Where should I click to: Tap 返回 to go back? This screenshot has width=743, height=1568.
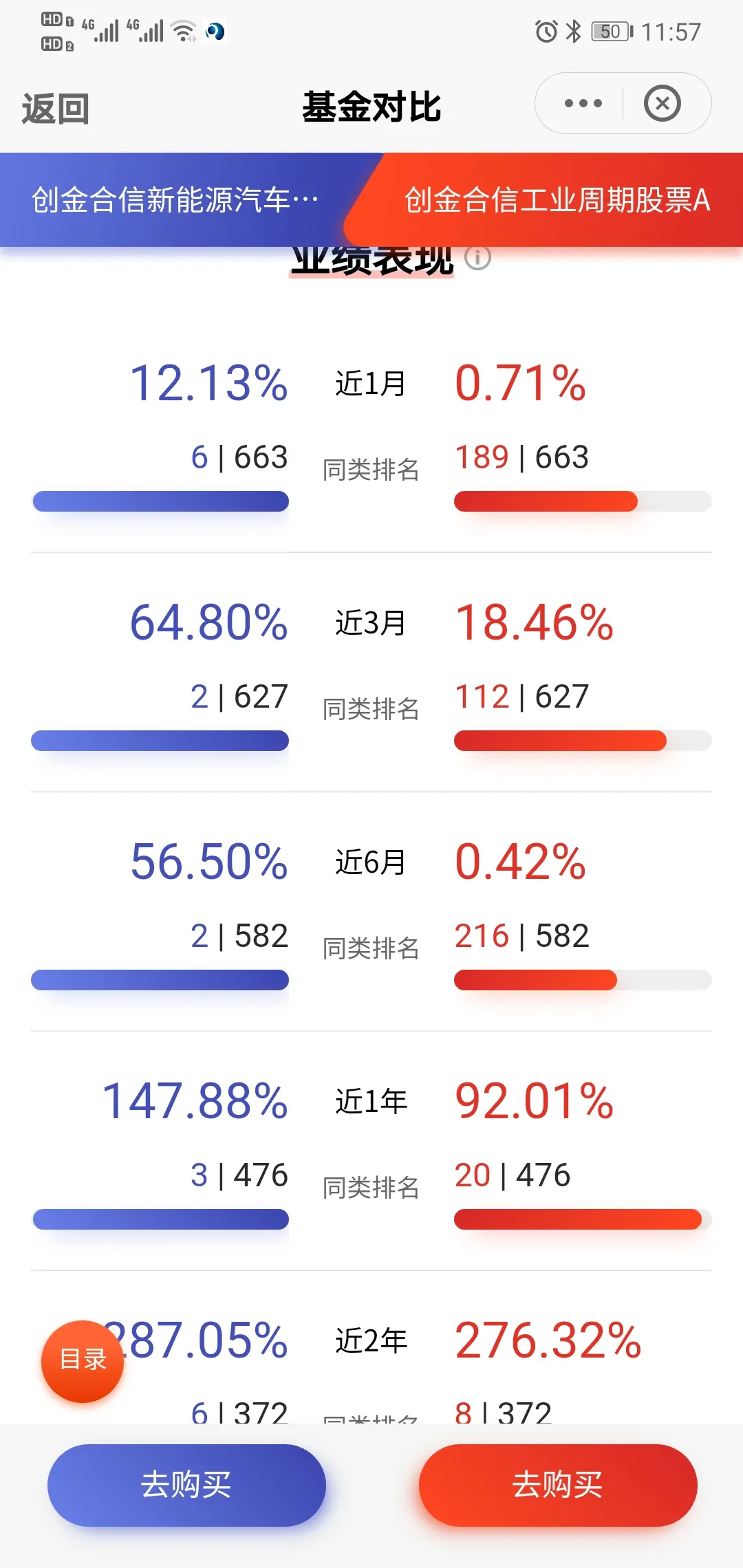tap(56, 109)
